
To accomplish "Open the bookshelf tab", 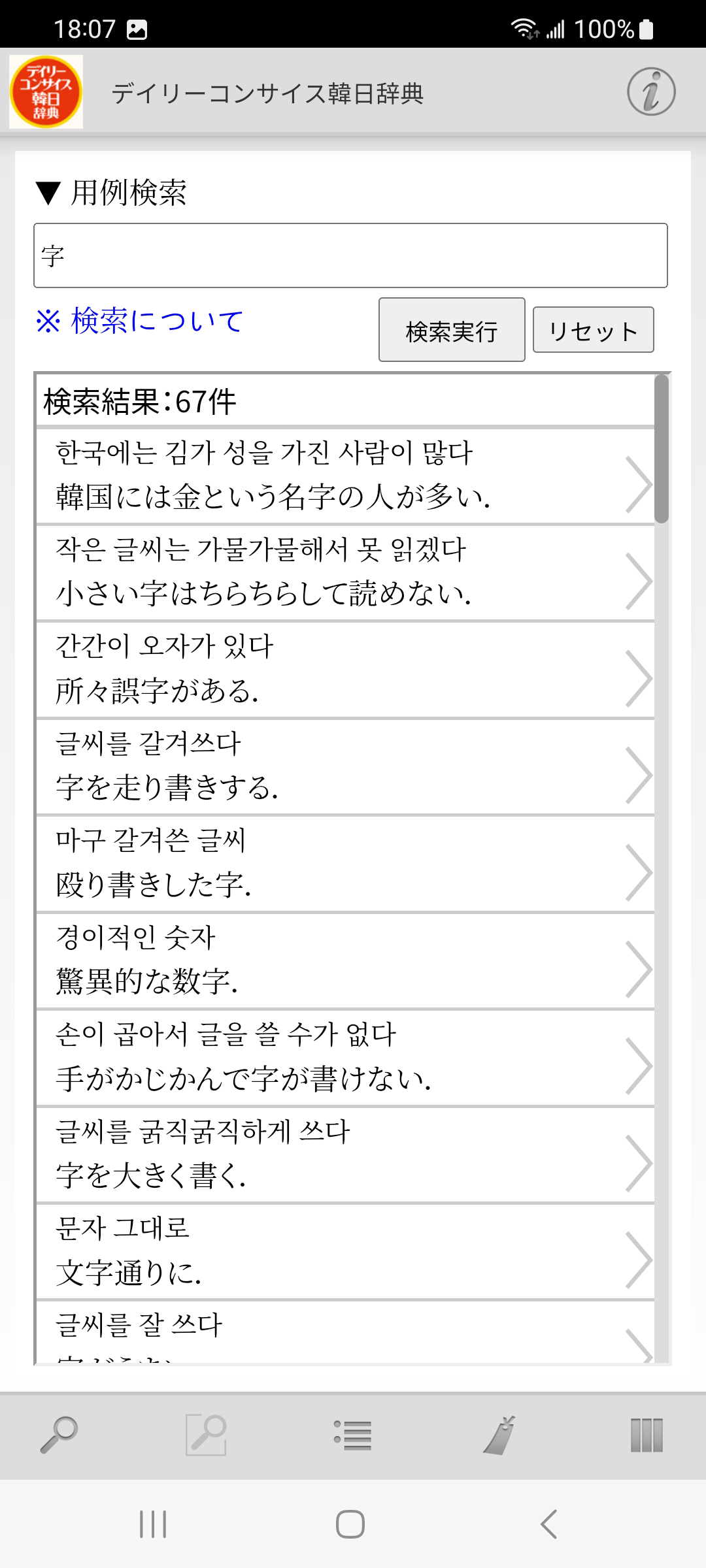I will (x=647, y=1435).
